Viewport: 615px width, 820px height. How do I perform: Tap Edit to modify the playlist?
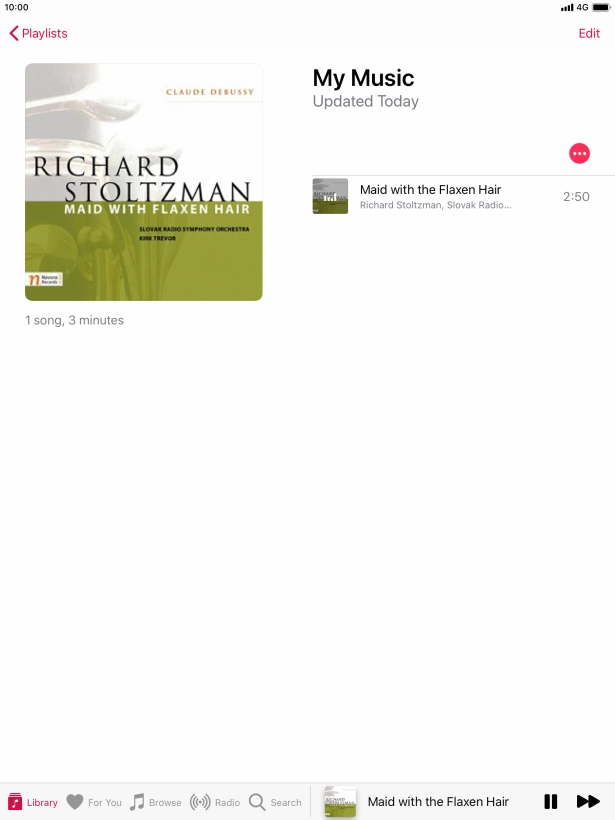[589, 33]
